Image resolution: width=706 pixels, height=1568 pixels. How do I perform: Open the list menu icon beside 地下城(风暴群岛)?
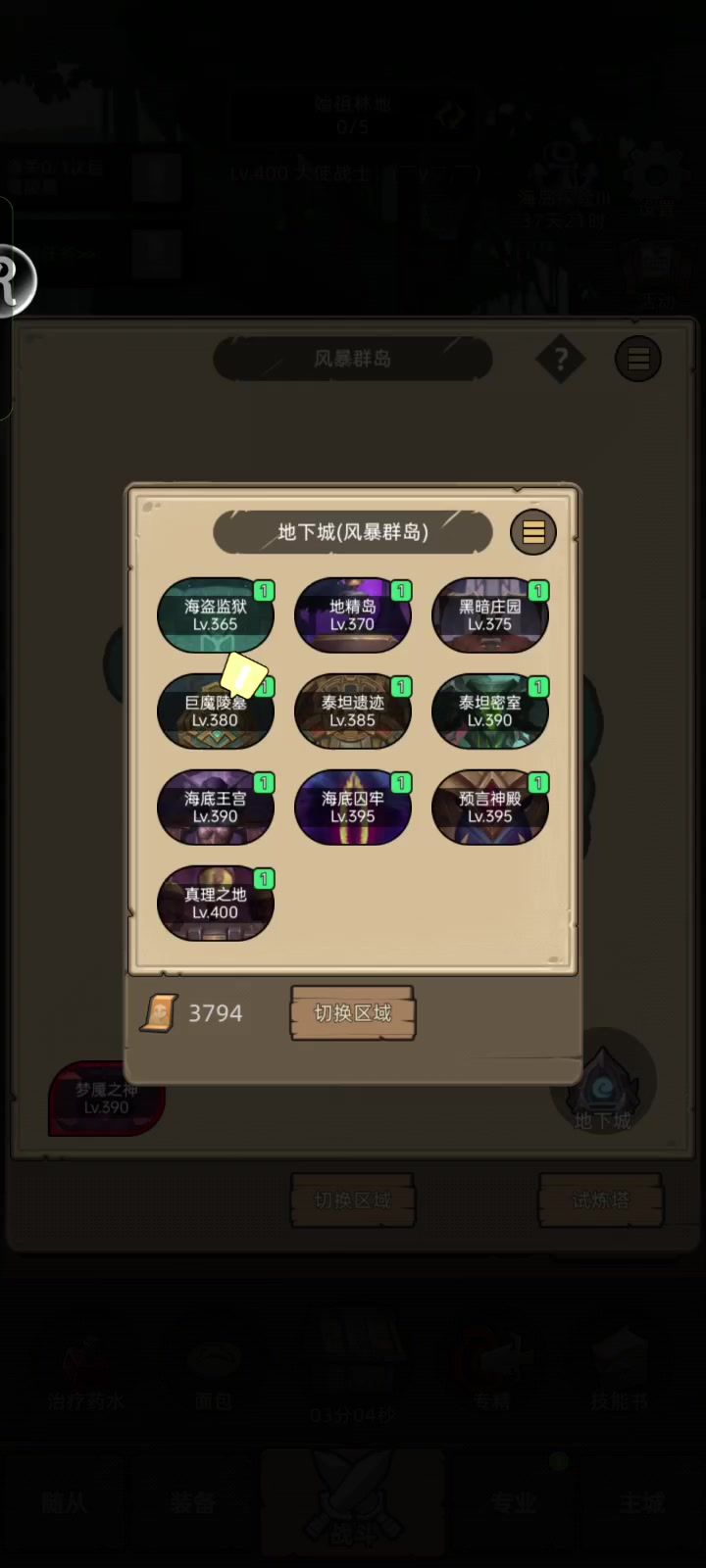pos(533,532)
